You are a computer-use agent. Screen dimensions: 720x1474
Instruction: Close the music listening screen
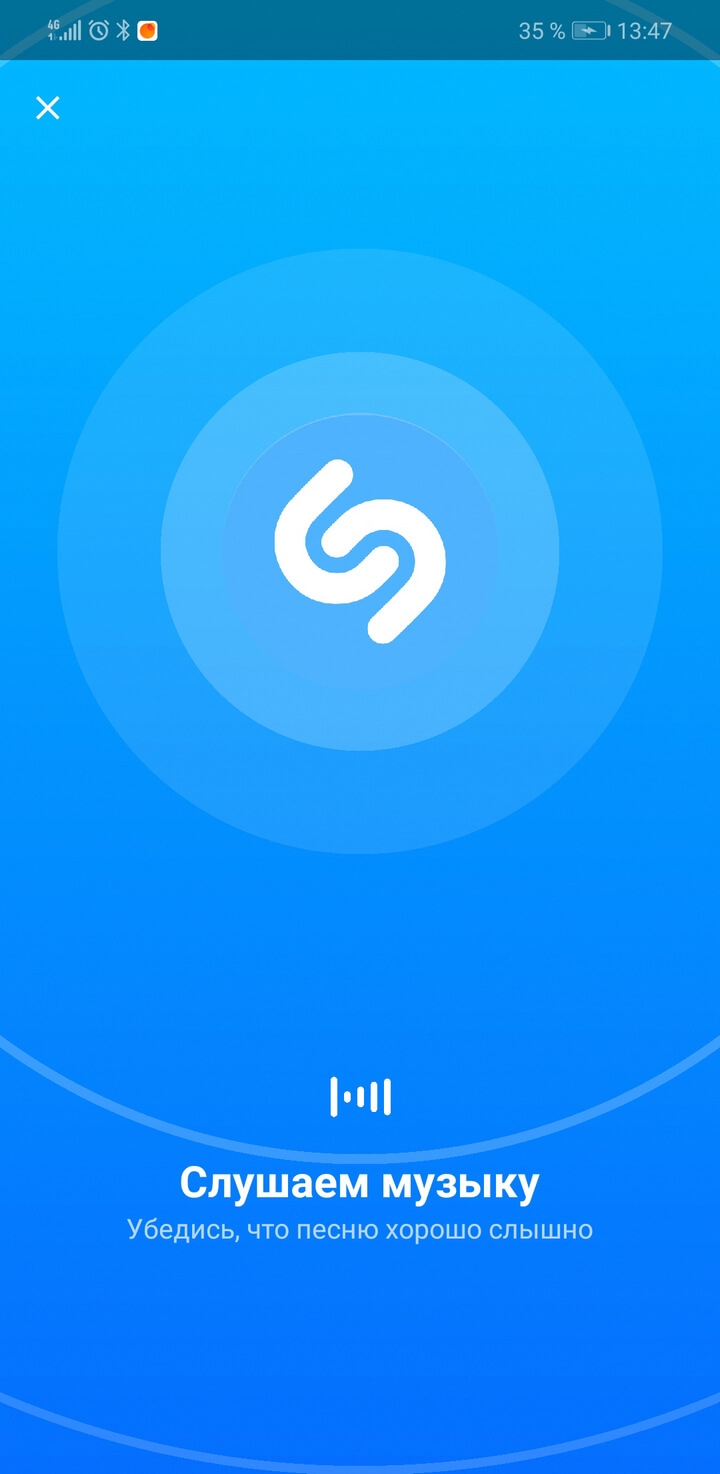[x=47, y=108]
